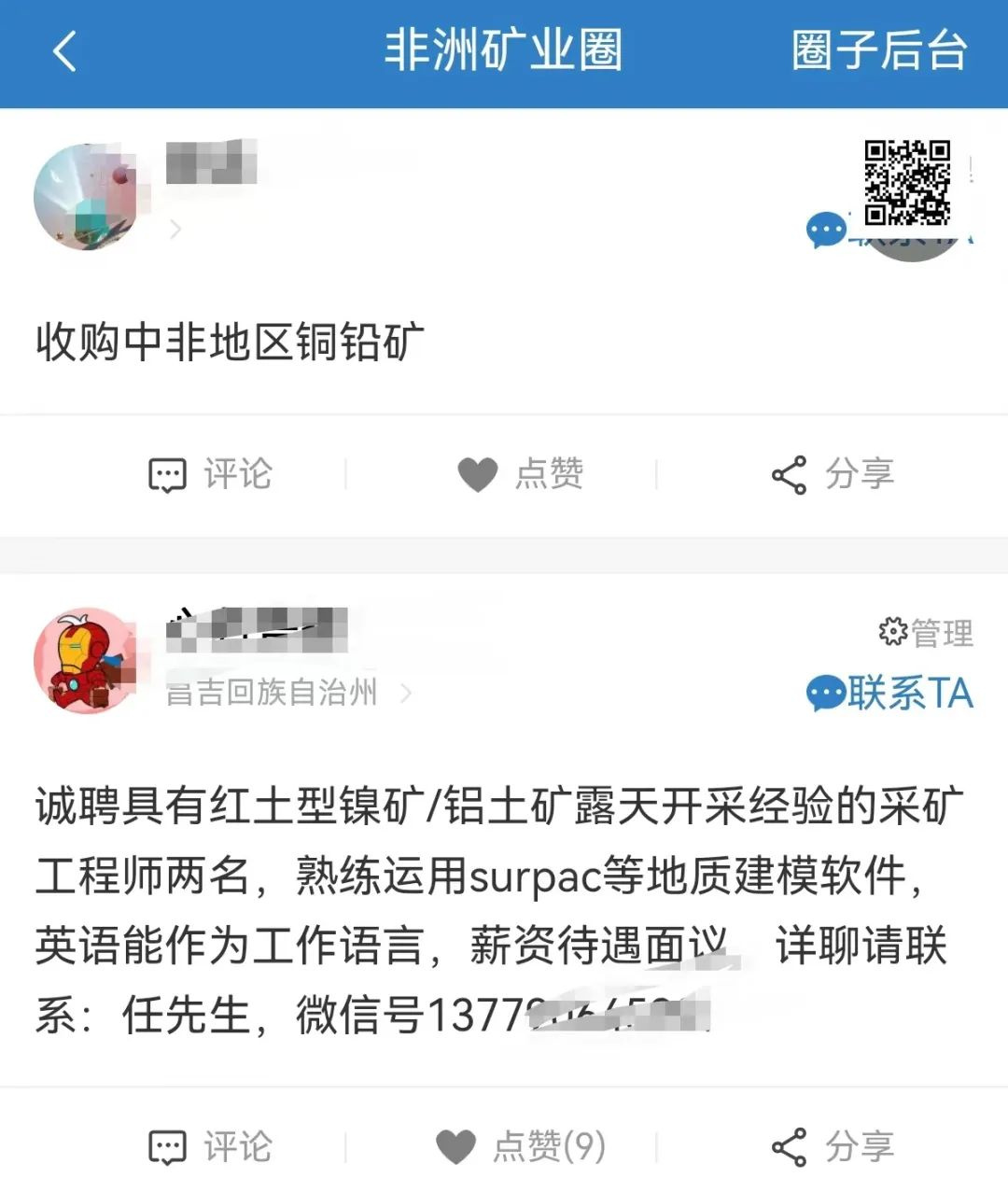
Task: Open 管理 for the mining engineer post
Action: click(x=926, y=633)
